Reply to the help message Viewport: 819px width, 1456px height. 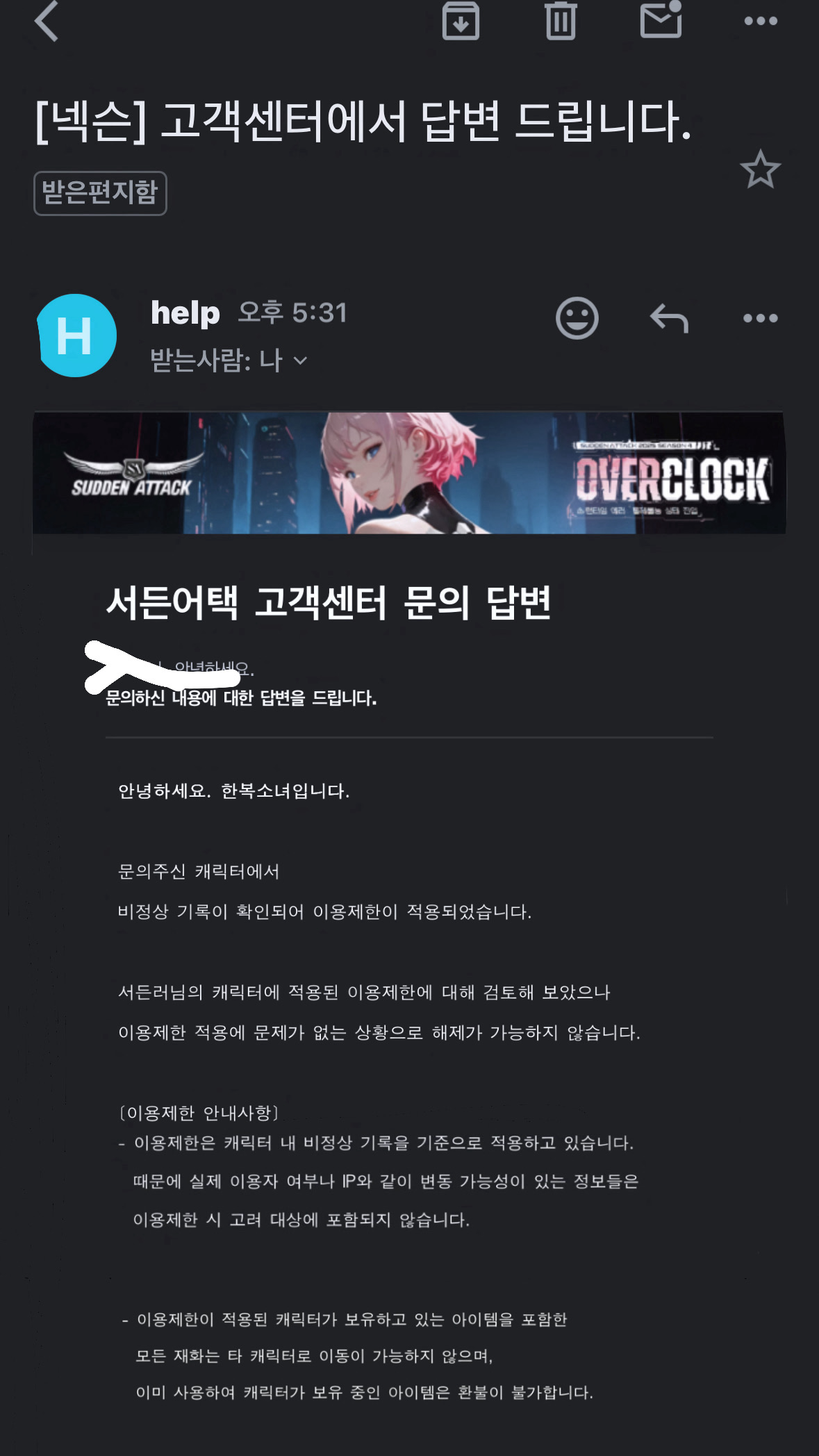[669, 318]
